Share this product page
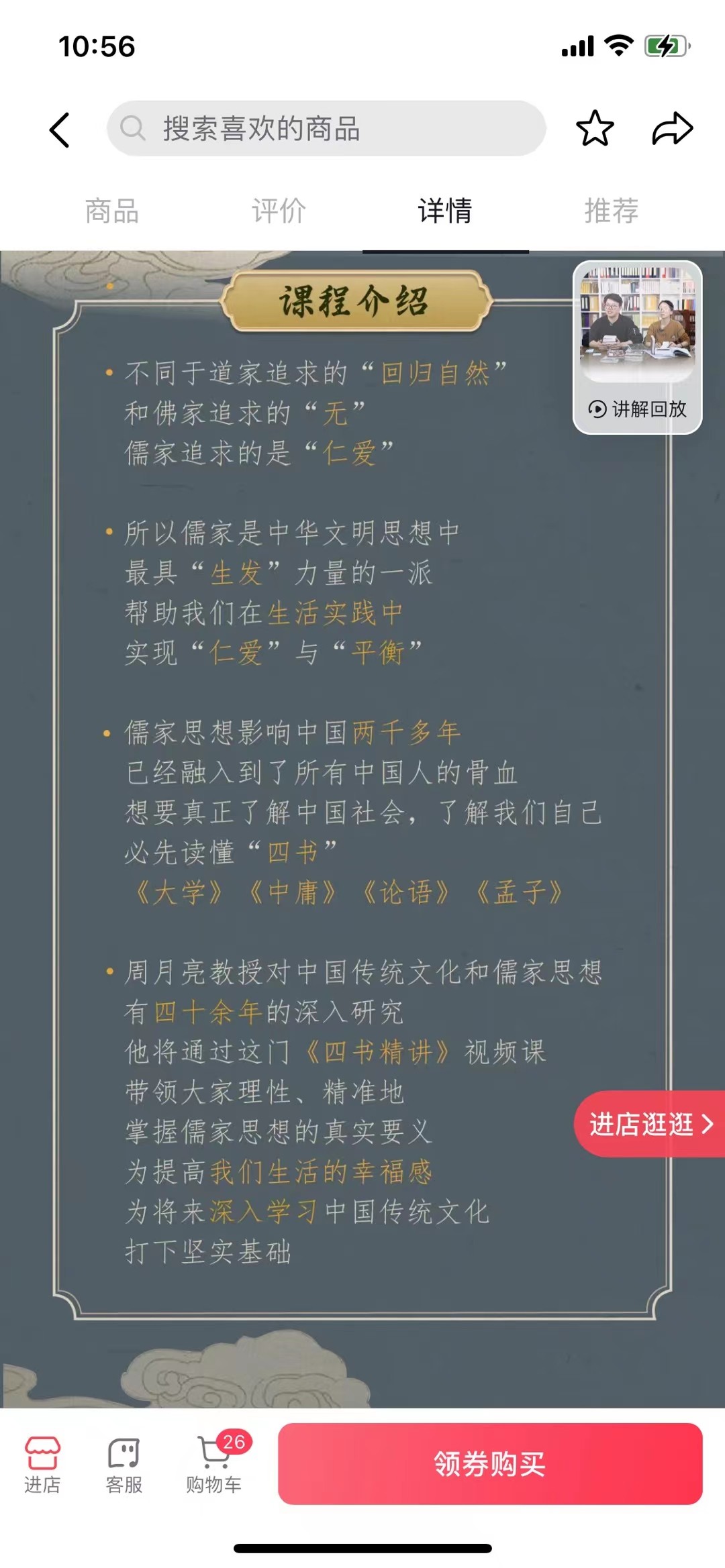 (x=672, y=128)
